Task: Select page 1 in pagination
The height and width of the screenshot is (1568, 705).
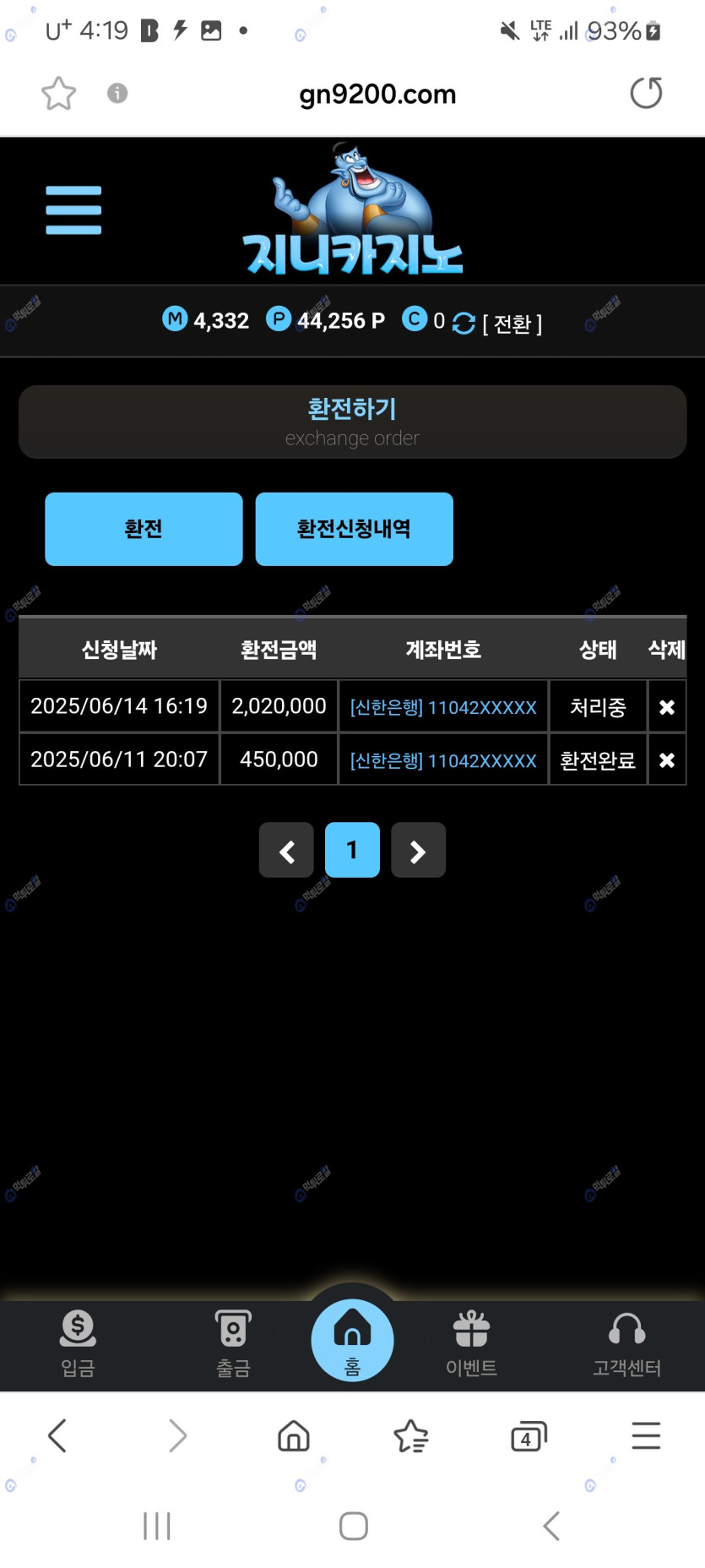Action: point(352,851)
